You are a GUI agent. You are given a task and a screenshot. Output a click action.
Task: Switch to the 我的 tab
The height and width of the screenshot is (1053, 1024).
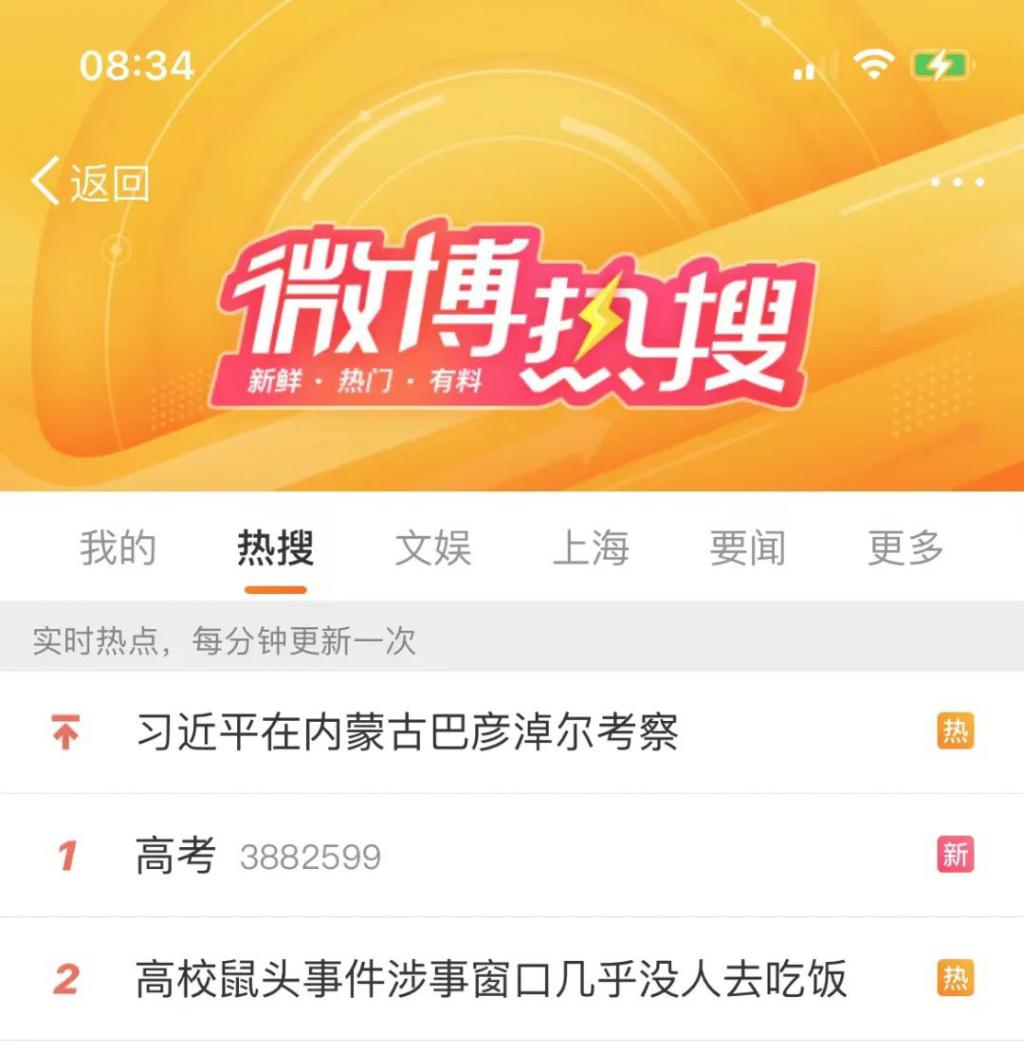point(118,549)
